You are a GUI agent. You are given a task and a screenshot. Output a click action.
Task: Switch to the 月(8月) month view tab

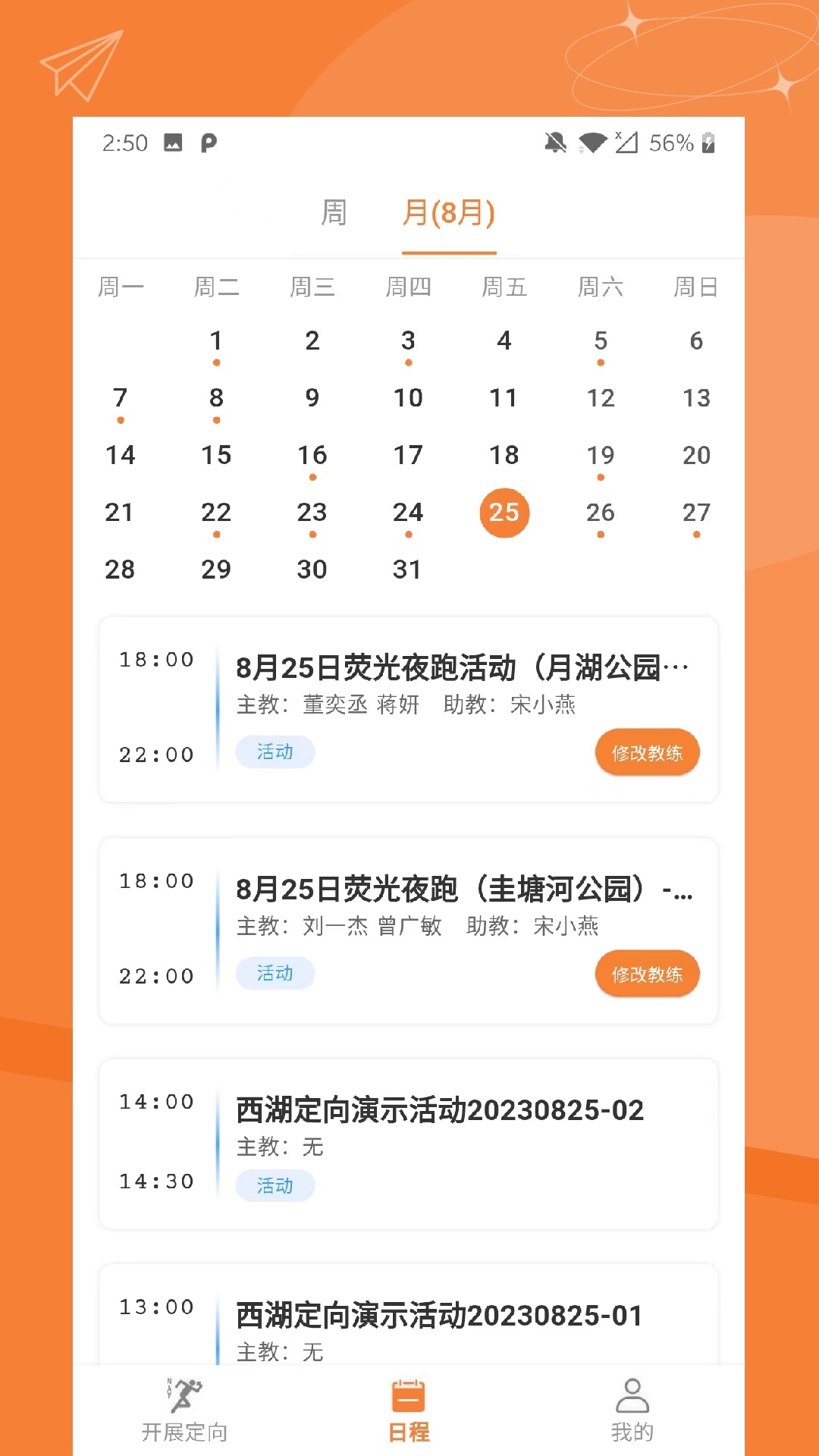[x=449, y=215]
